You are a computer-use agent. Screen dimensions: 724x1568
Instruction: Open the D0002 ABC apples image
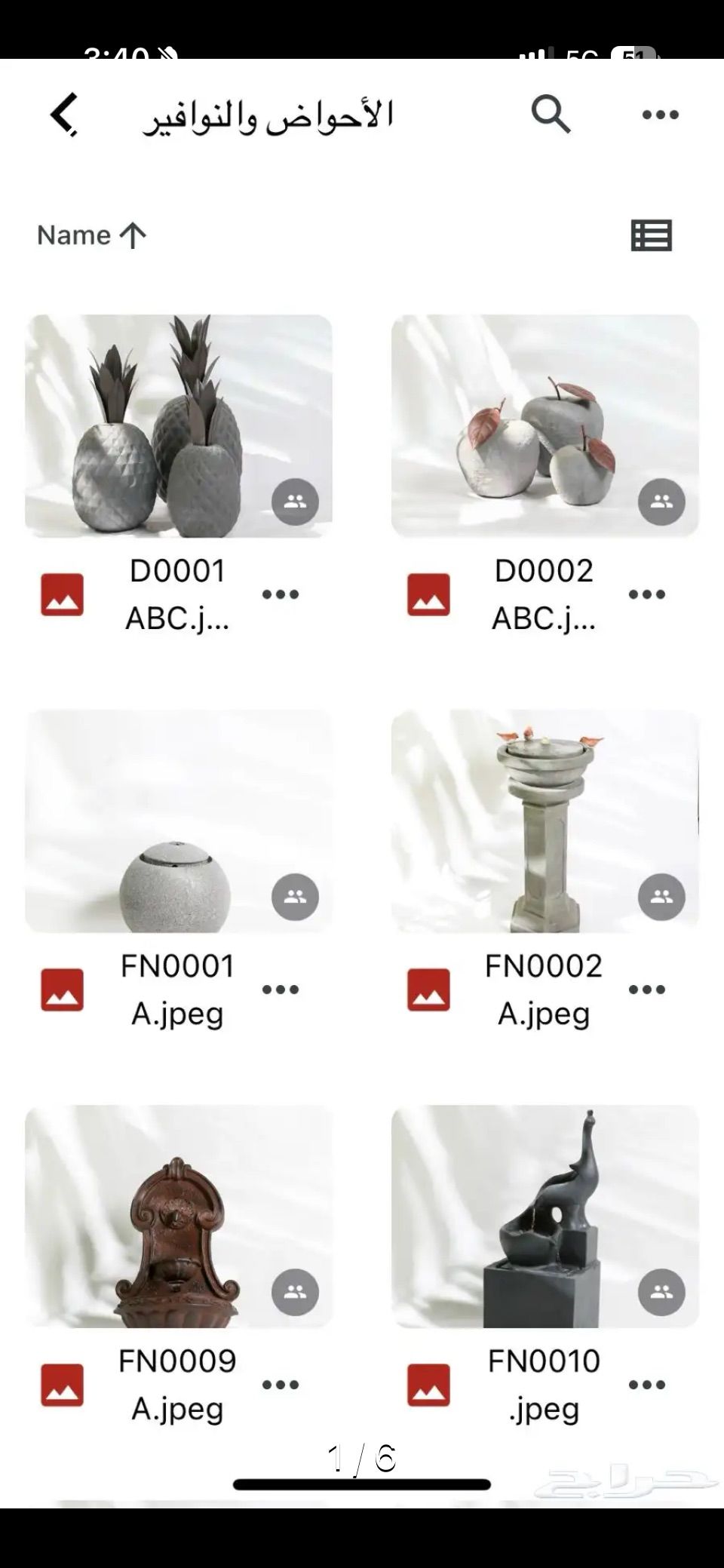click(545, 425)
